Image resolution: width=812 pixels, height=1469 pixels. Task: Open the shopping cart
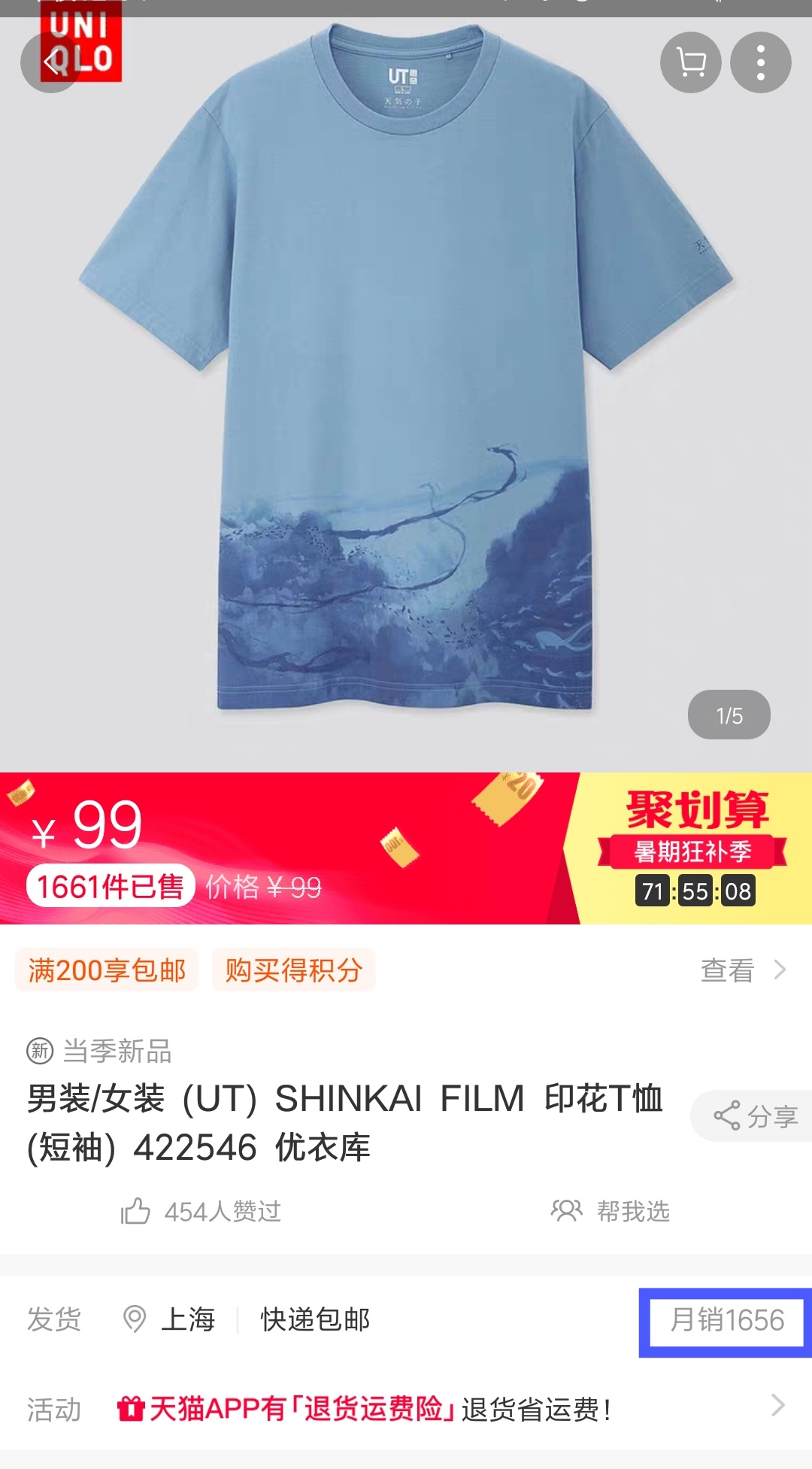pos(690,62)
